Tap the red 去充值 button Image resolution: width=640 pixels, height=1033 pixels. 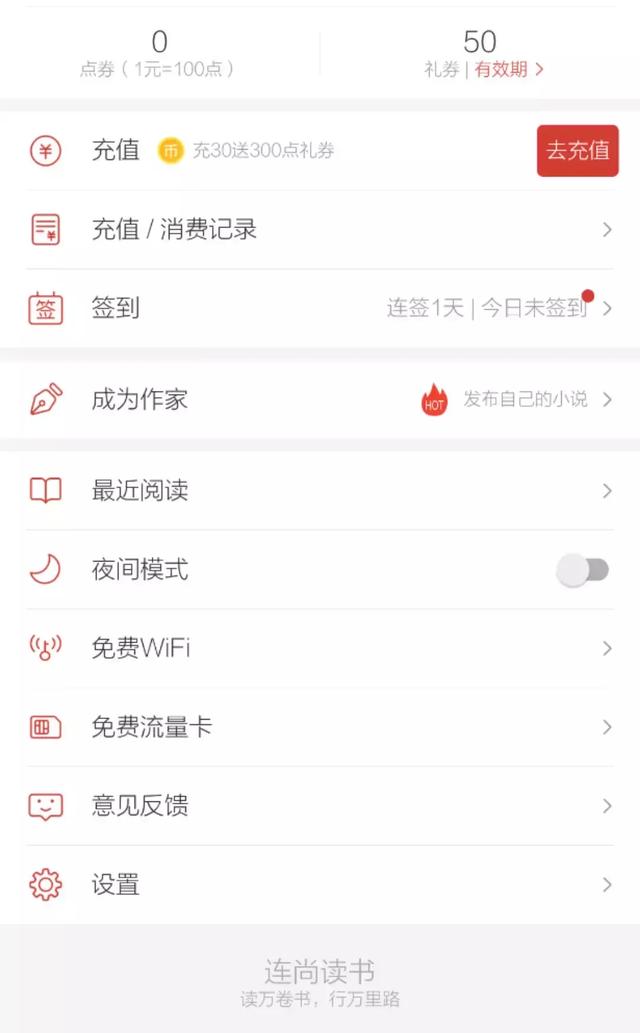click(577, 151)
